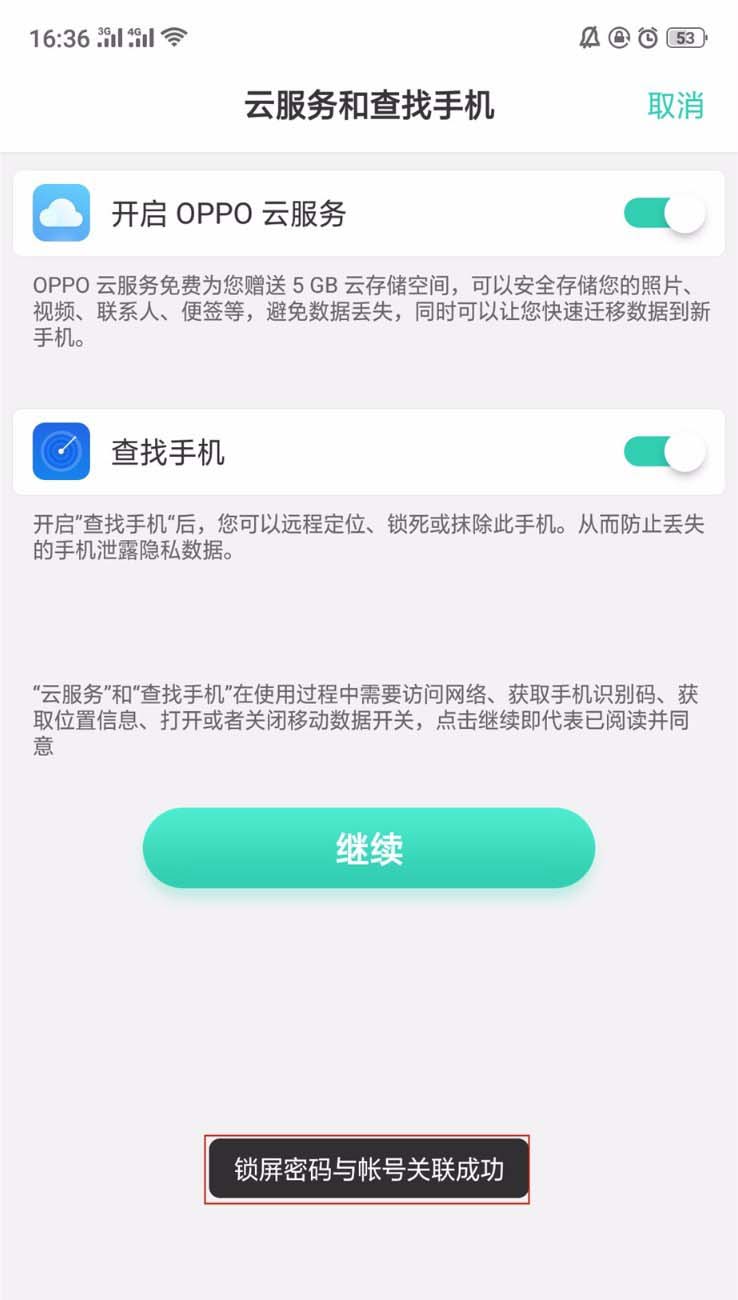This screenshot has width=738, height=1300.
Task: Tap the green 继续 button
Action: coord(369,848)
